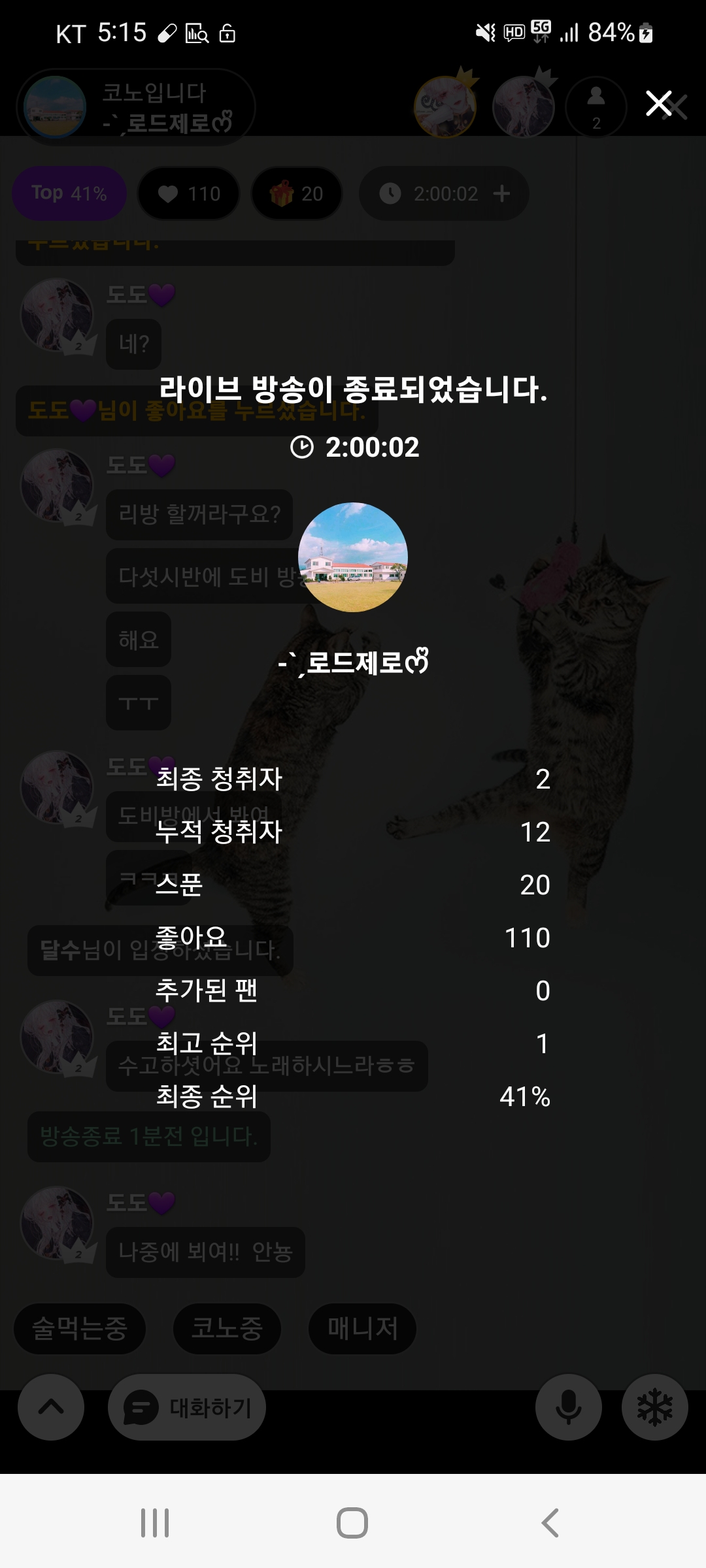Go back with system navigation

(550, 1523)
